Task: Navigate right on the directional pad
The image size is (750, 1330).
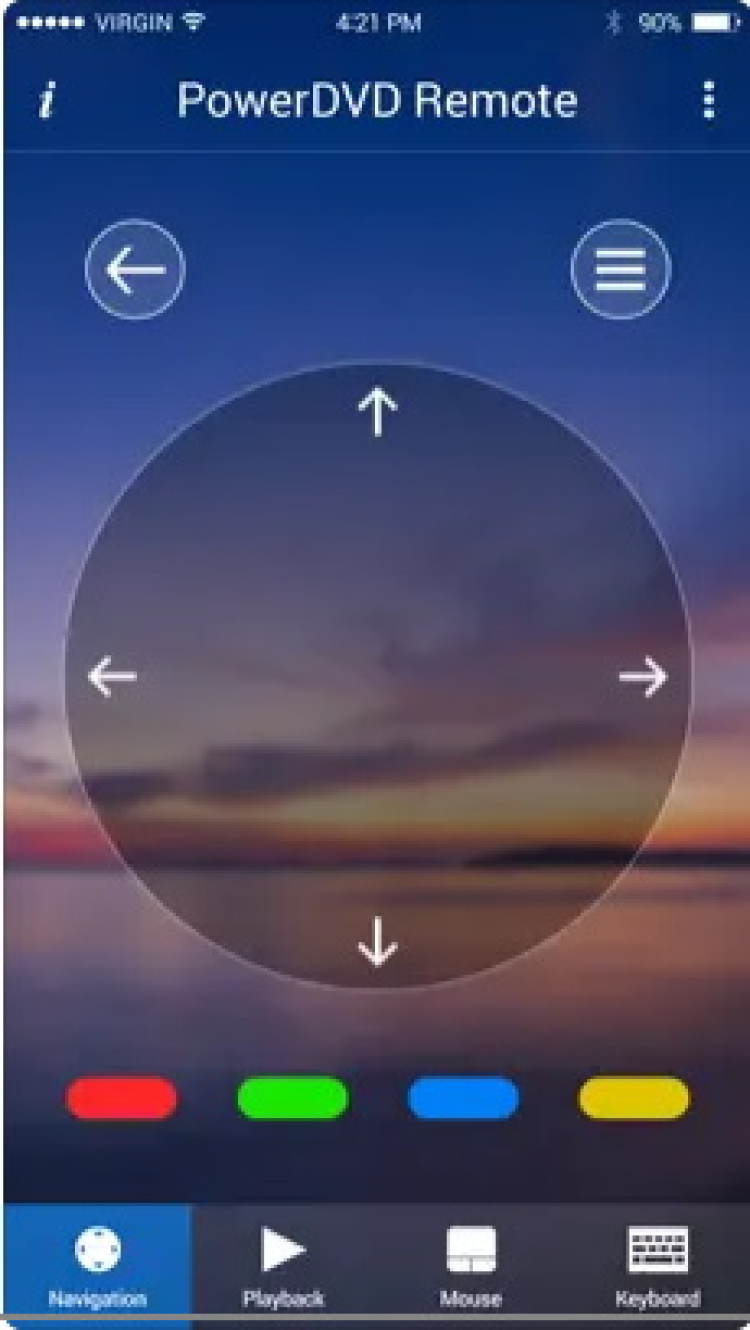Action: click(x=643, y=677)
